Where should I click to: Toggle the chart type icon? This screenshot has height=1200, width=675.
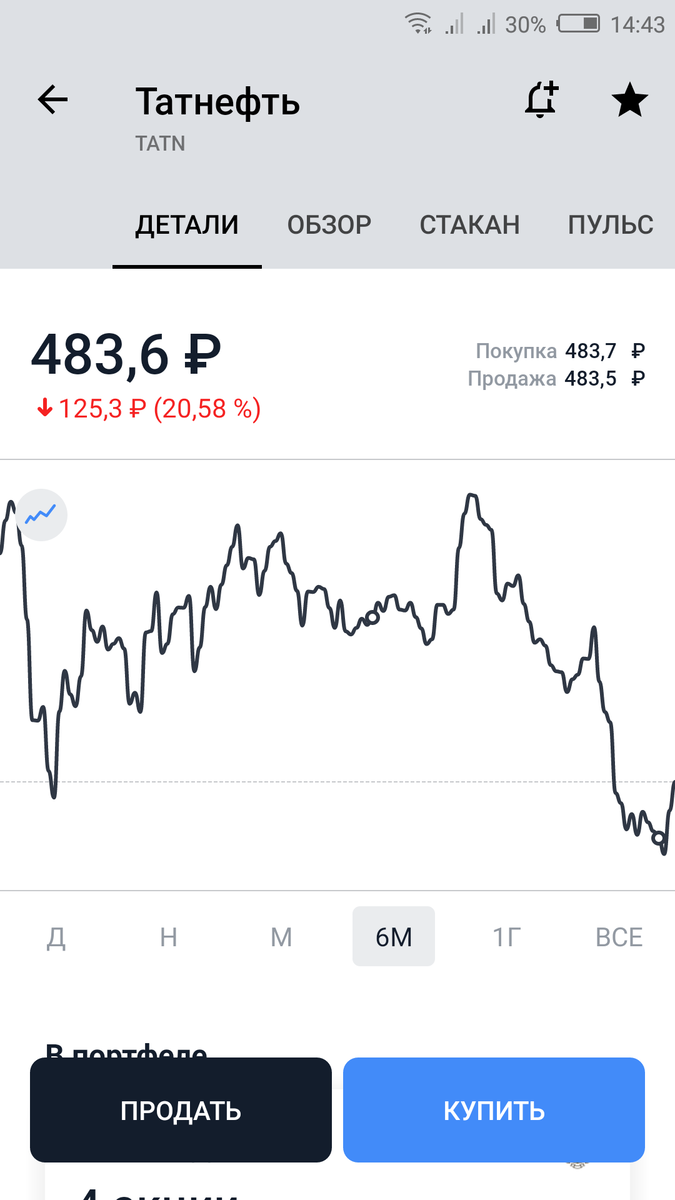(42, 516)
